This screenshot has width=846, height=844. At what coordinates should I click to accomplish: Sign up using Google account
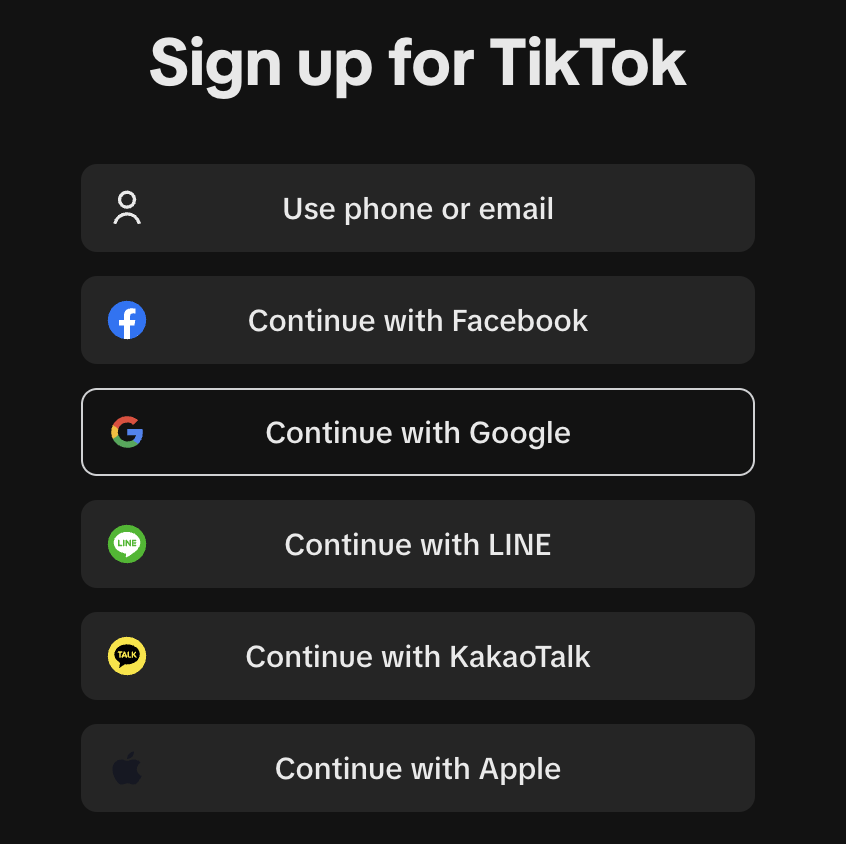[417, 432]
